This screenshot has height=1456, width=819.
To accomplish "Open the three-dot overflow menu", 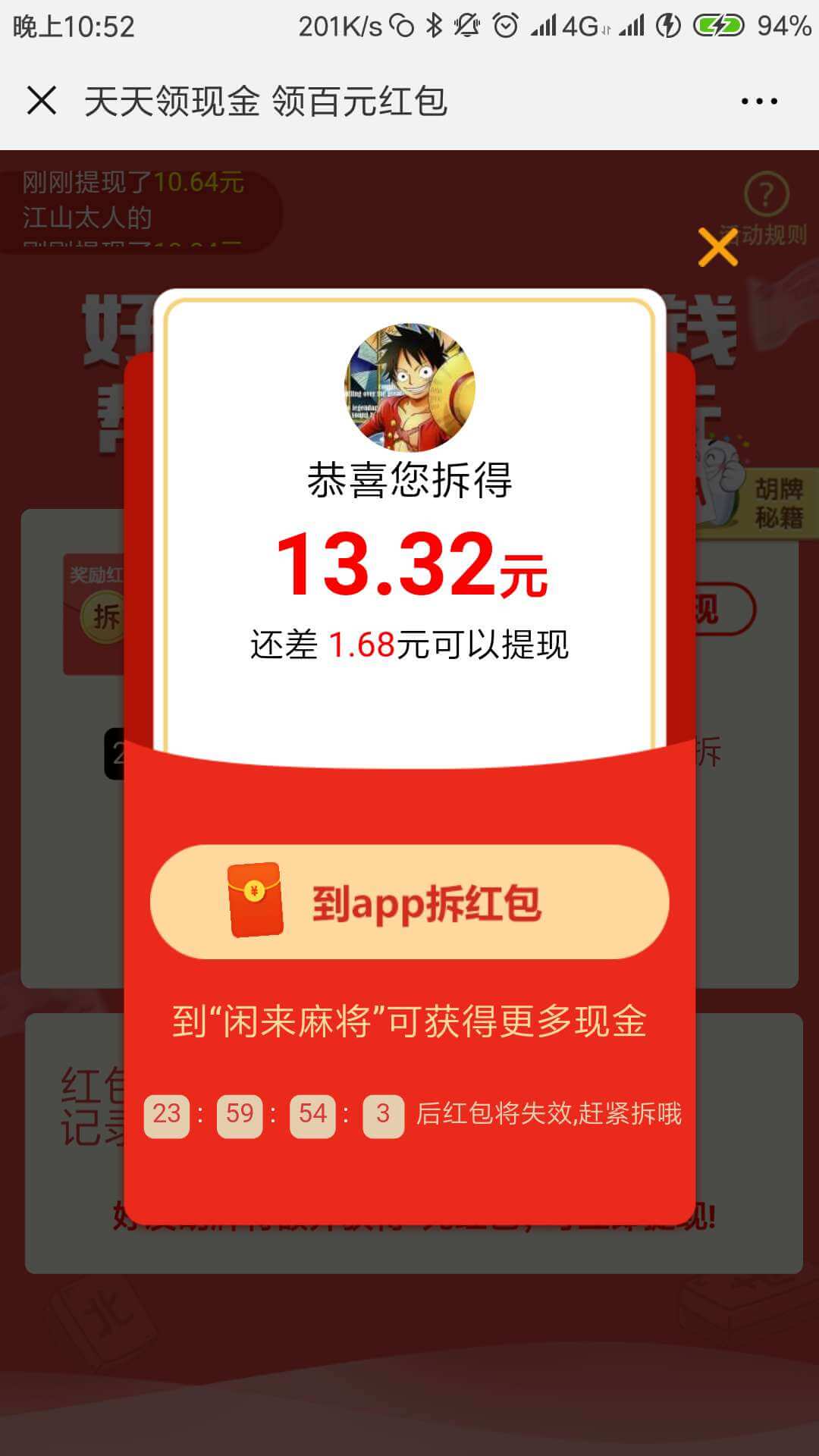I will point(759,101).
